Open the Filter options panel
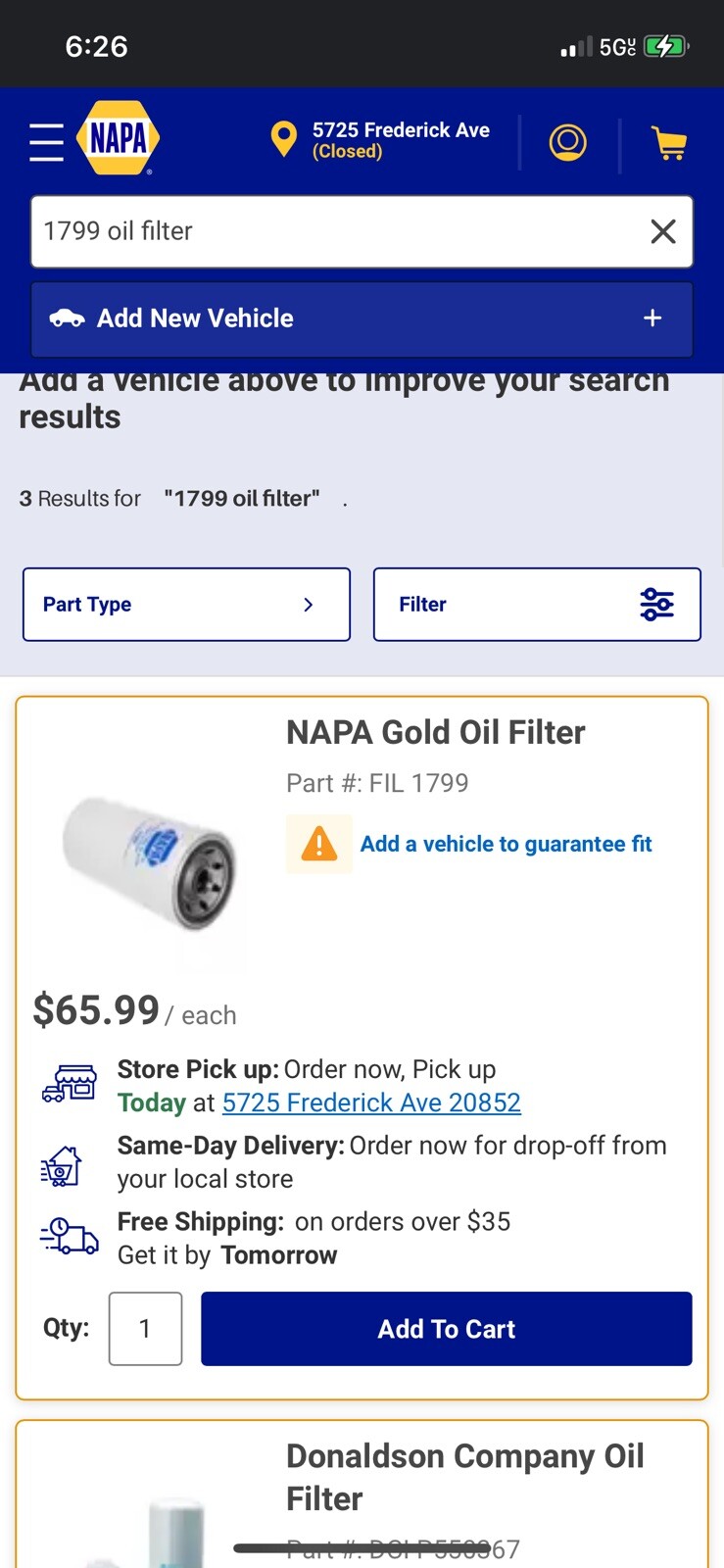Image resolution: width=724 pixels, height=1568 pixels. [537, 605]
